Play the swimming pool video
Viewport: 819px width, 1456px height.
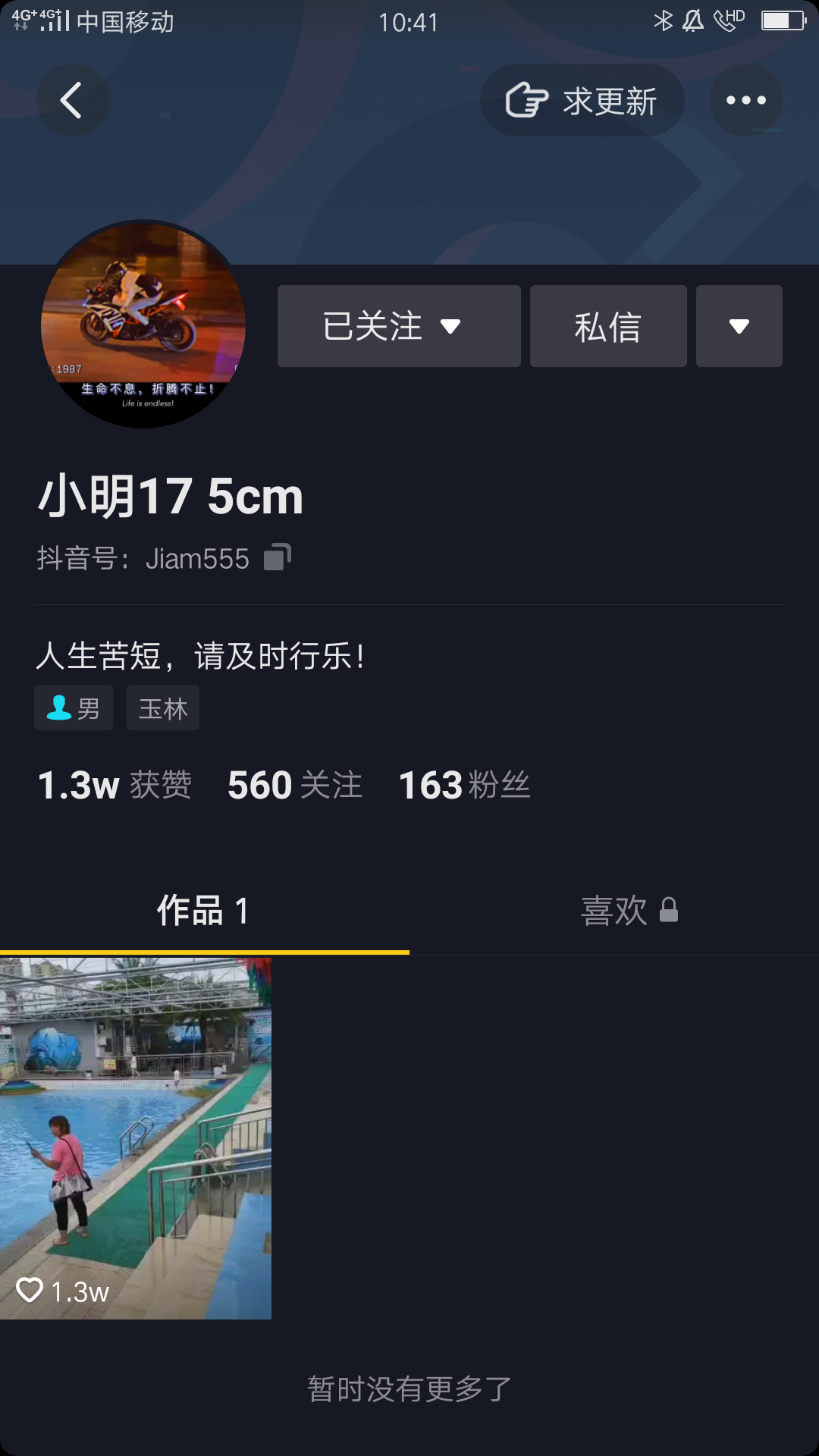click(136, 1137)
